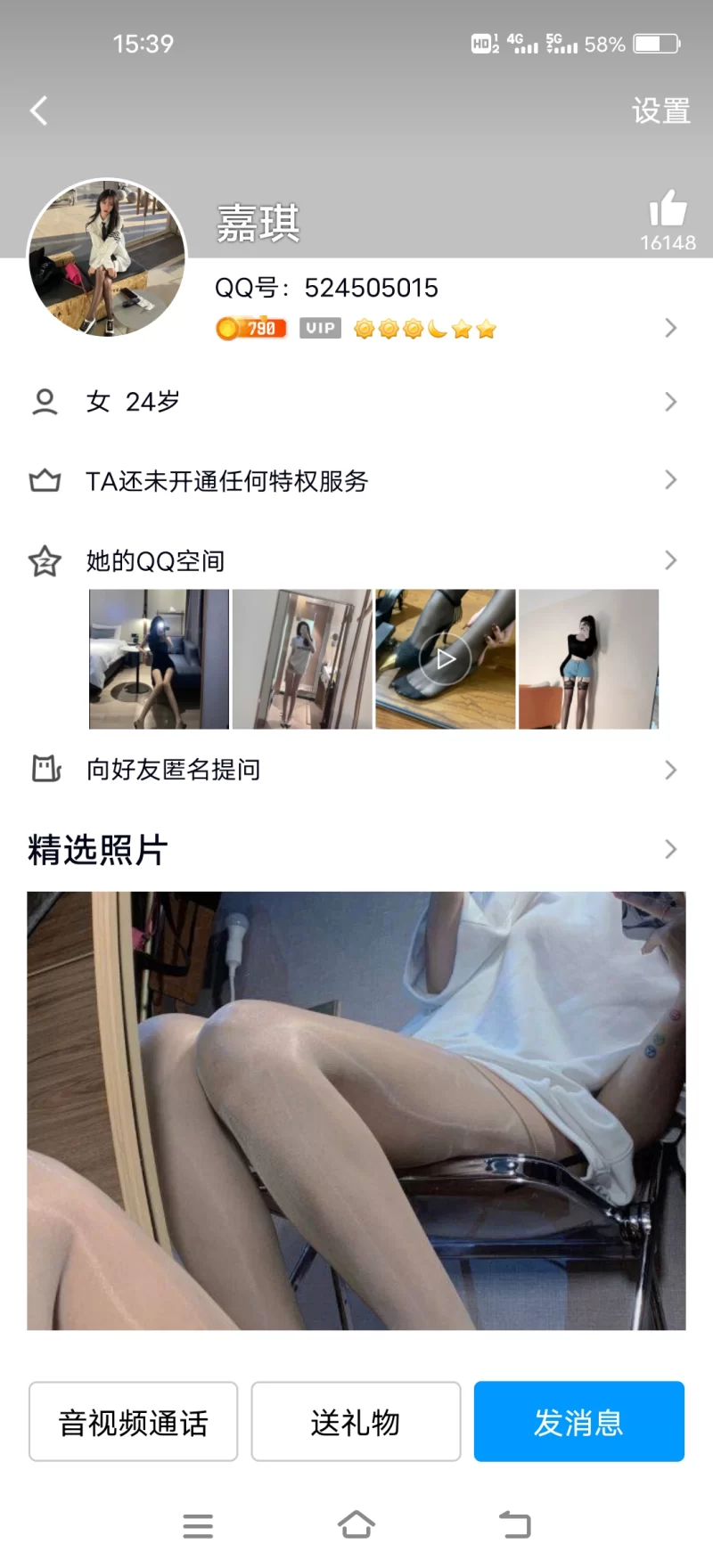The height and width of the screenshot is (1568, 713).
Task: Open the QQ level and VIP badges row
Action: [x=446, y=329]
